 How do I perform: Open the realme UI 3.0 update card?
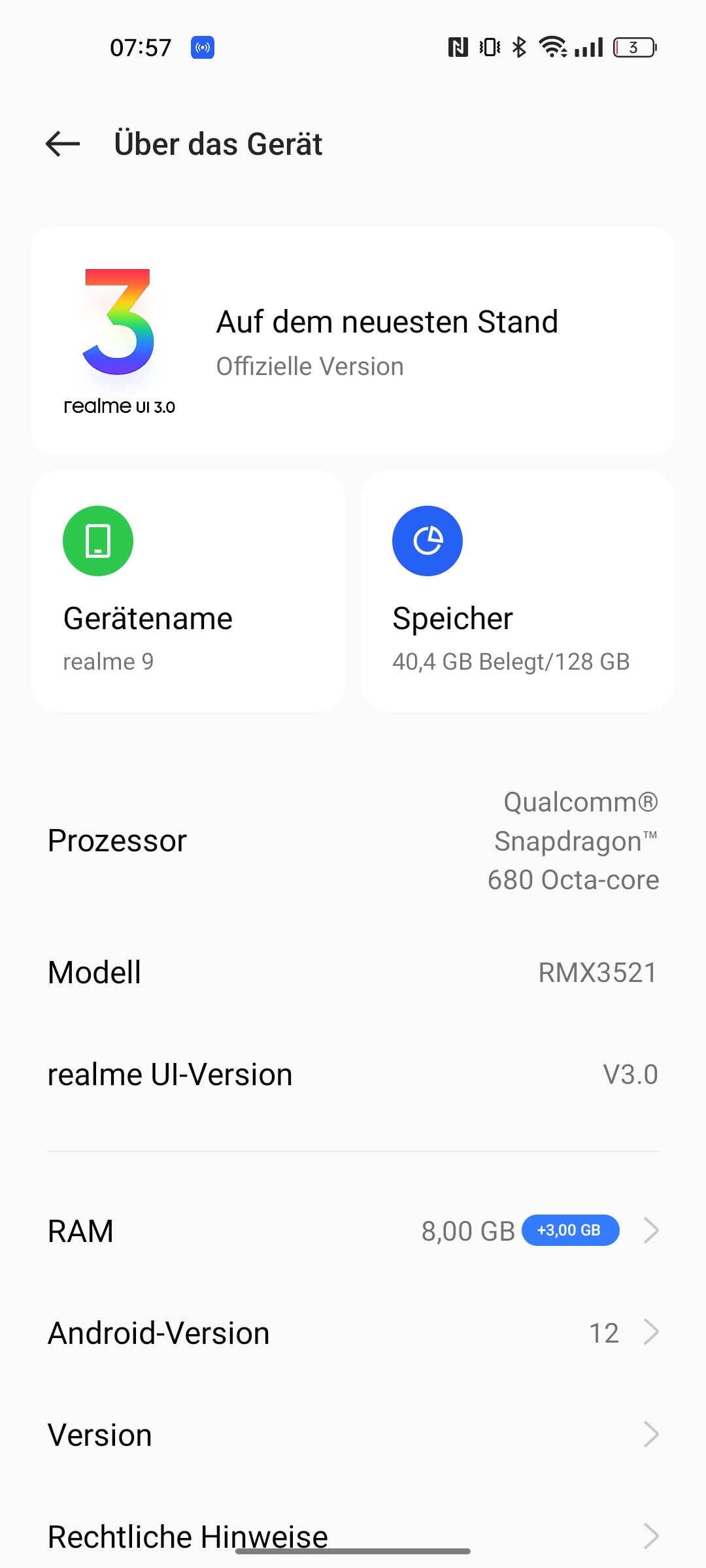pos(353,340)
